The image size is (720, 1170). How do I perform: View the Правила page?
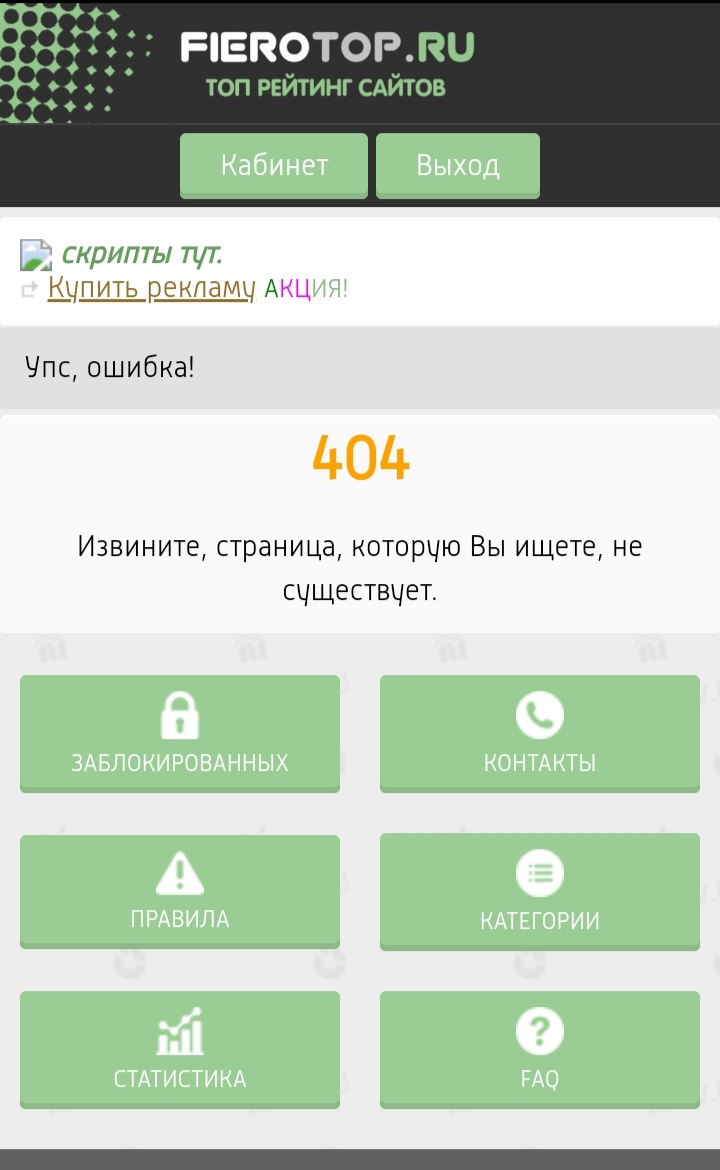[180, 890]
